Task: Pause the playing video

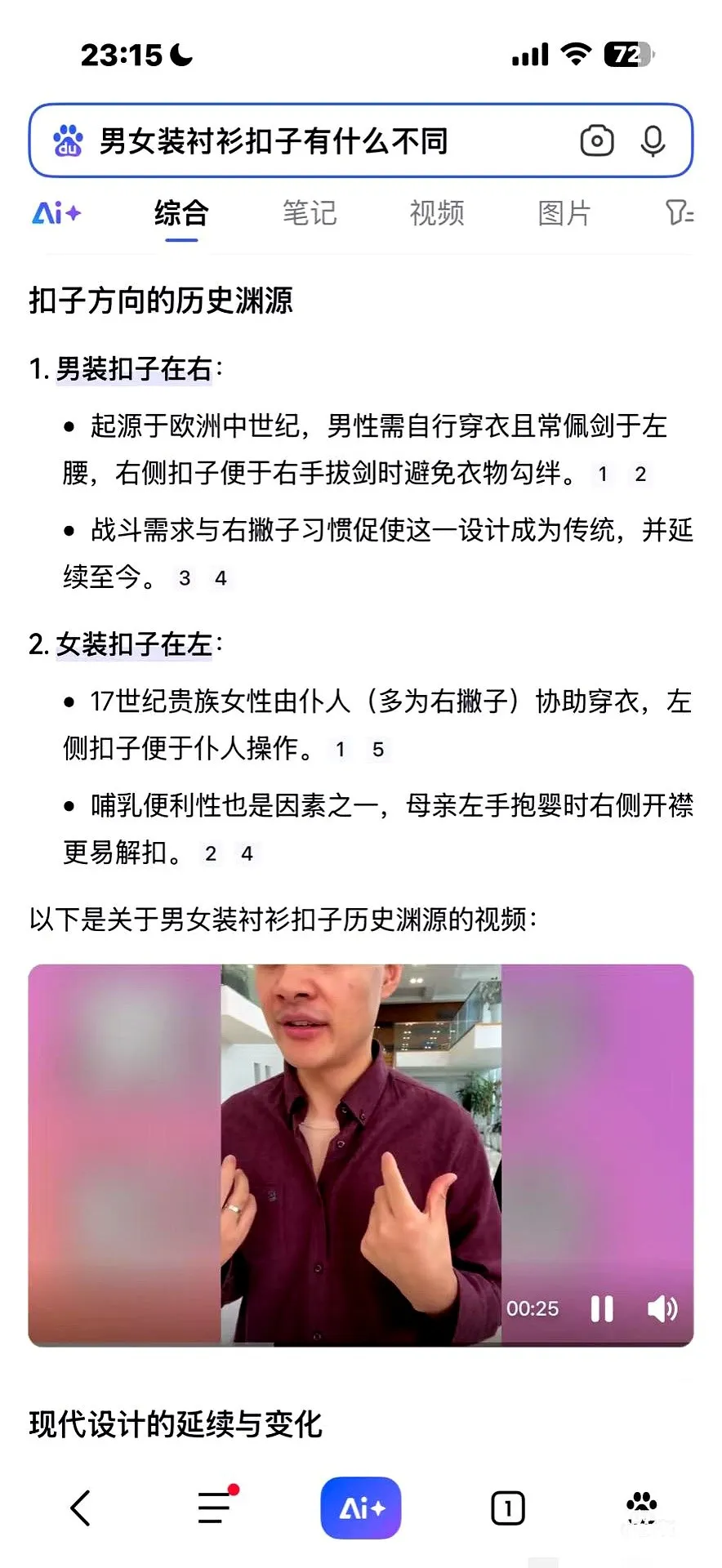Action: [x=602, y=1308]
